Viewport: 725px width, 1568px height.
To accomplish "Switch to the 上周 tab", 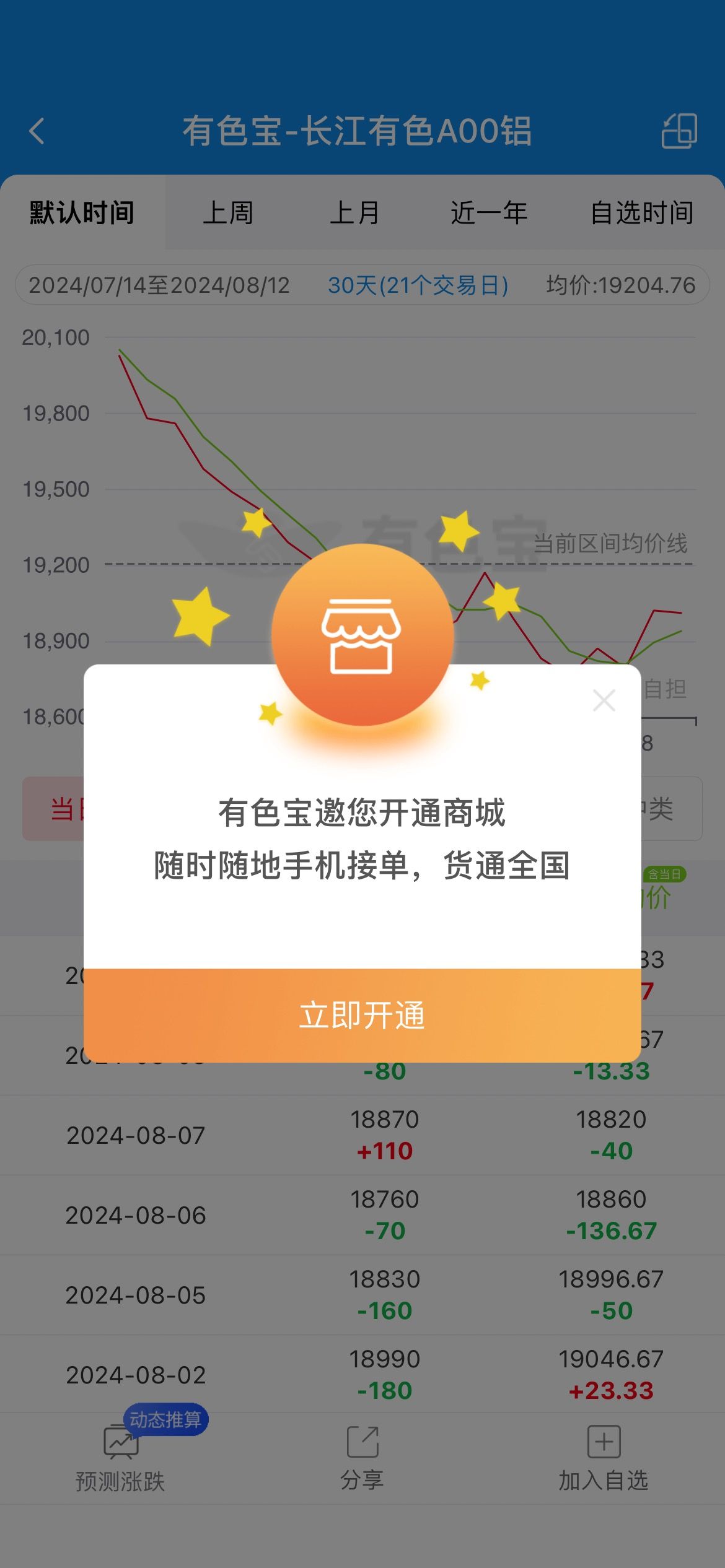I will tap(228, 212).
